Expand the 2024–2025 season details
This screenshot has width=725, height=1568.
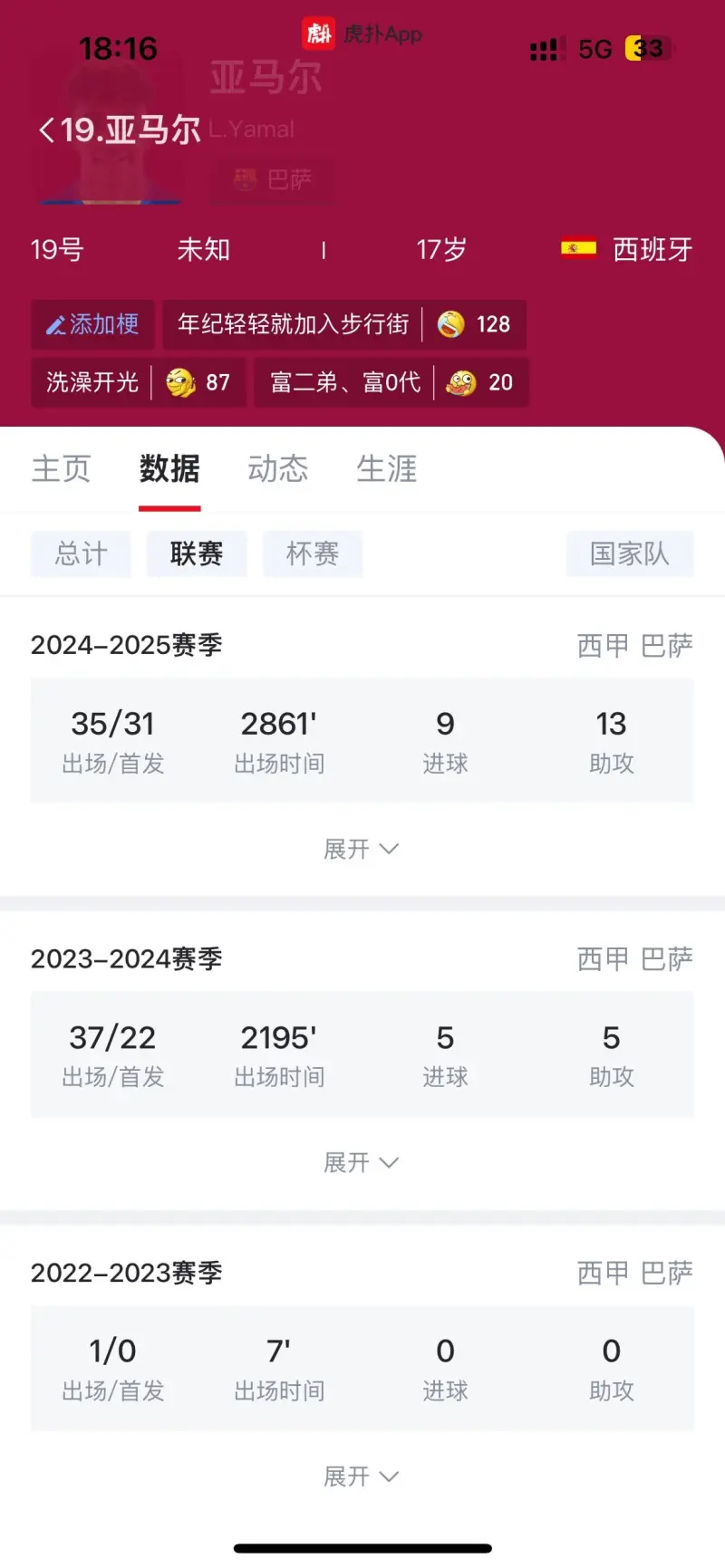(362, 849)
